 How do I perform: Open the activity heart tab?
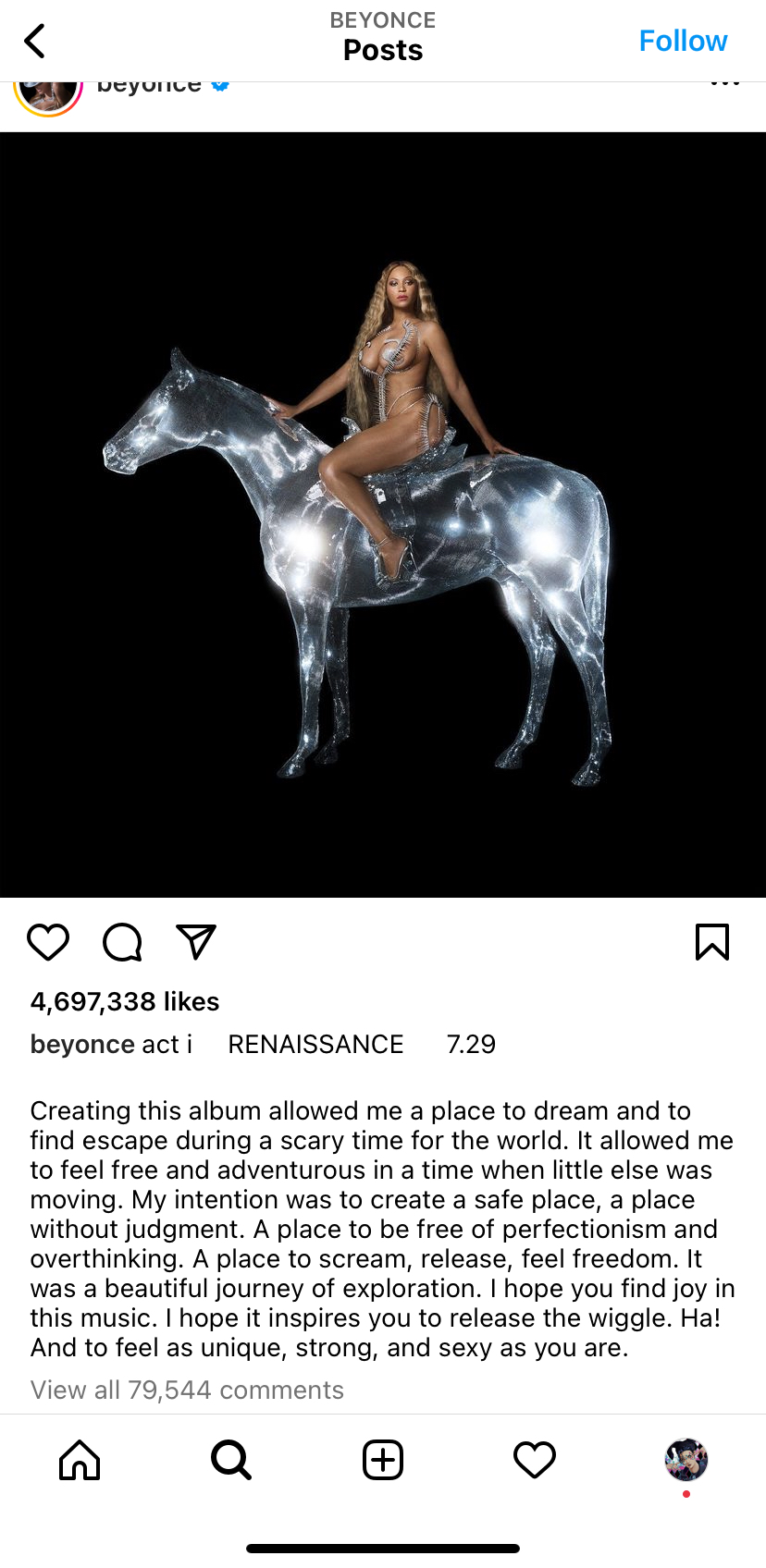(535, 1460)
